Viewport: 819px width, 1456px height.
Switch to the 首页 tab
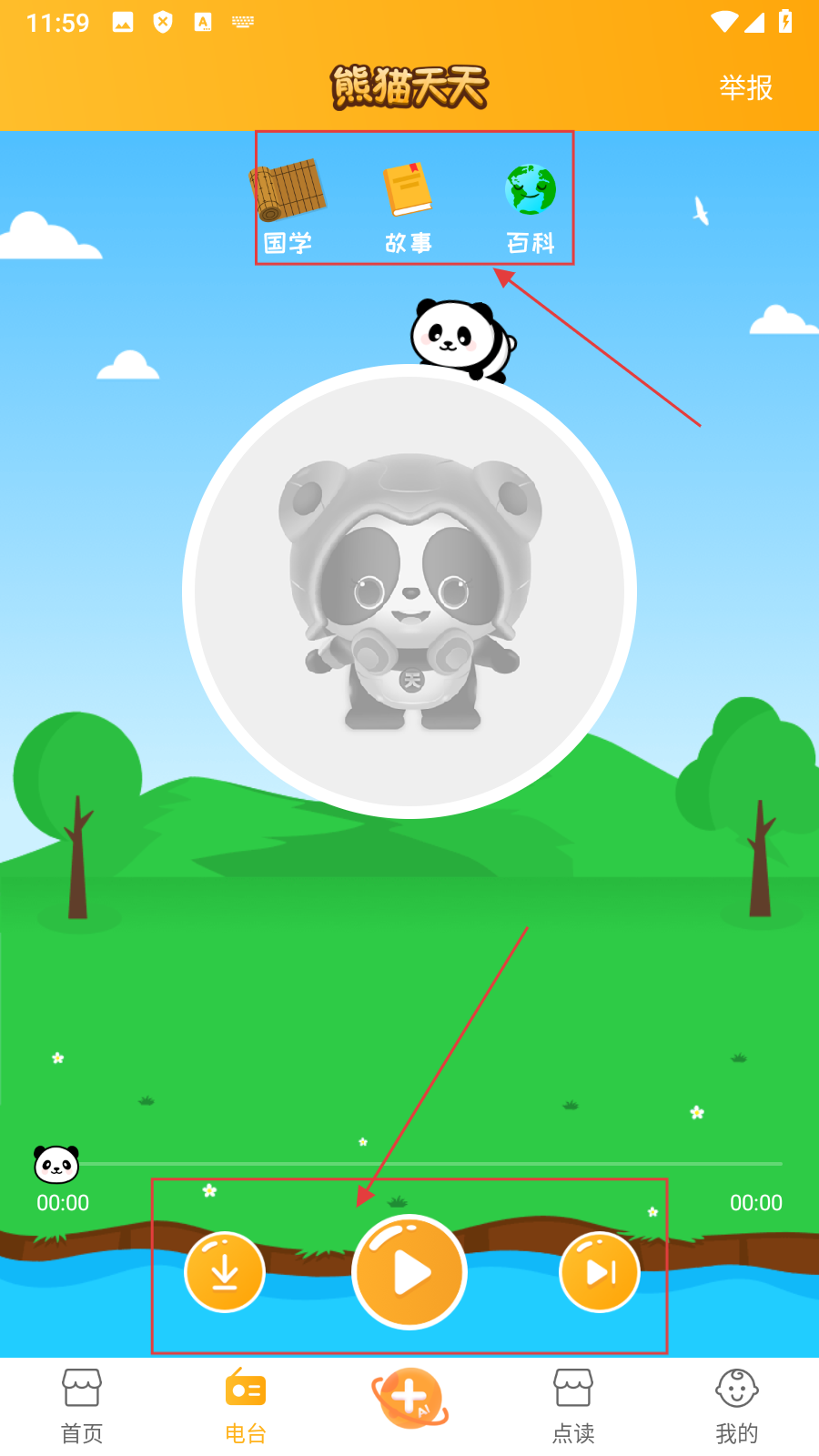82,1407
